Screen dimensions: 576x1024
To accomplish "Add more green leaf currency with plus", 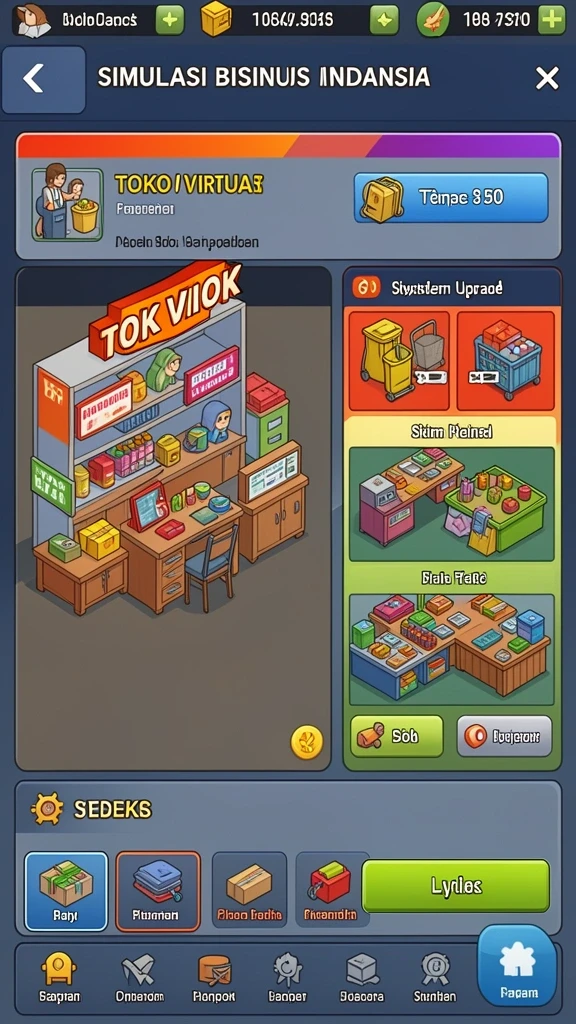I will (x=552, y=20).
